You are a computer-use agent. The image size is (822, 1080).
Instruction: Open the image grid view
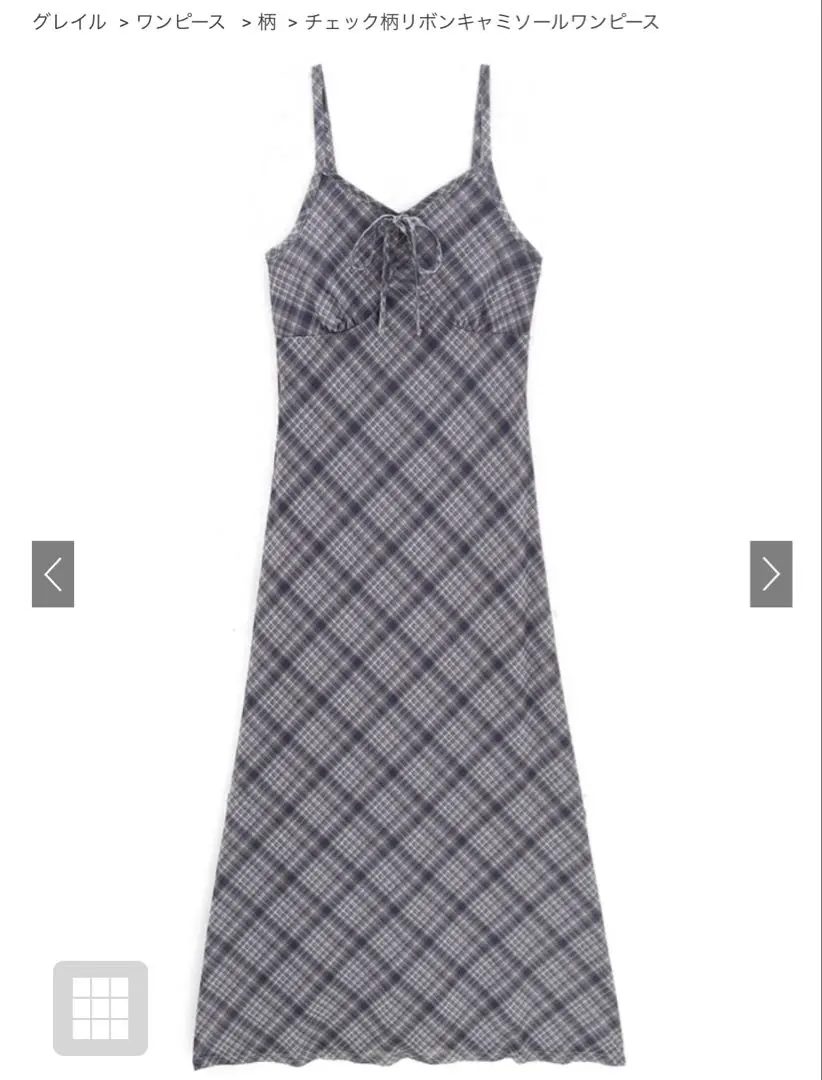tap(100, 1008)
